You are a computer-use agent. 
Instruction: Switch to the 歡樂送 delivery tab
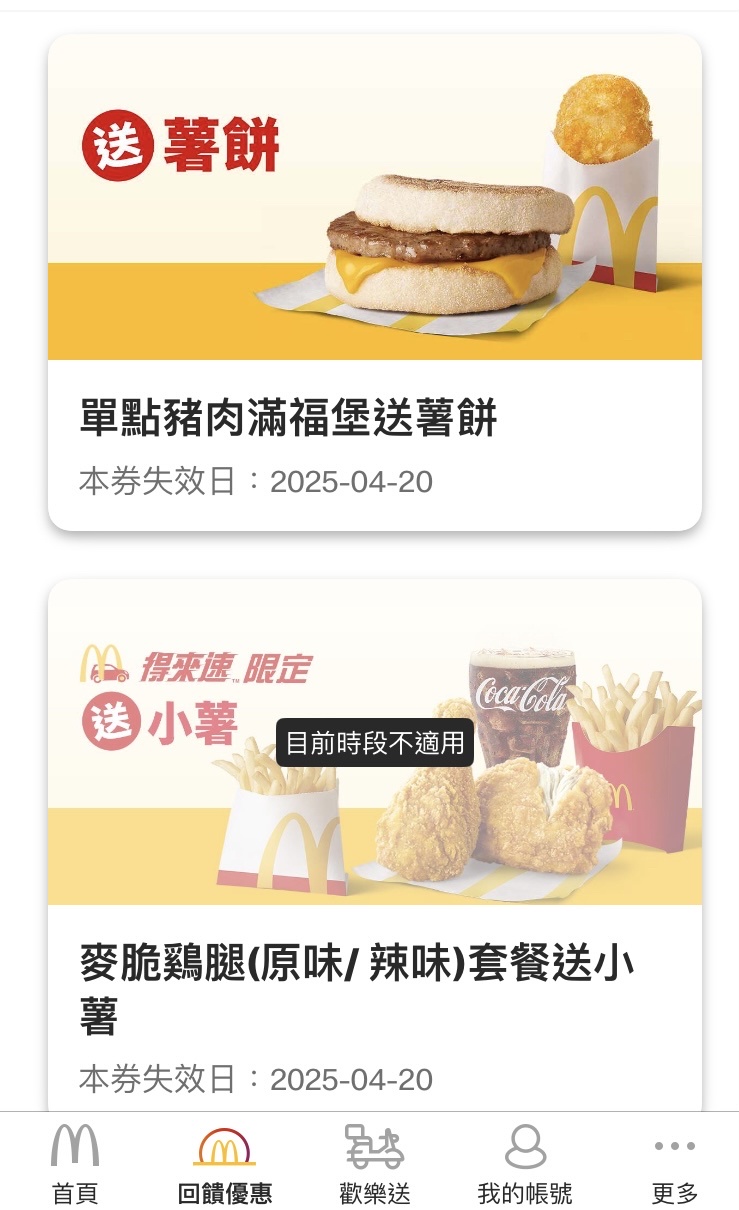click(x=374, y=1164)
